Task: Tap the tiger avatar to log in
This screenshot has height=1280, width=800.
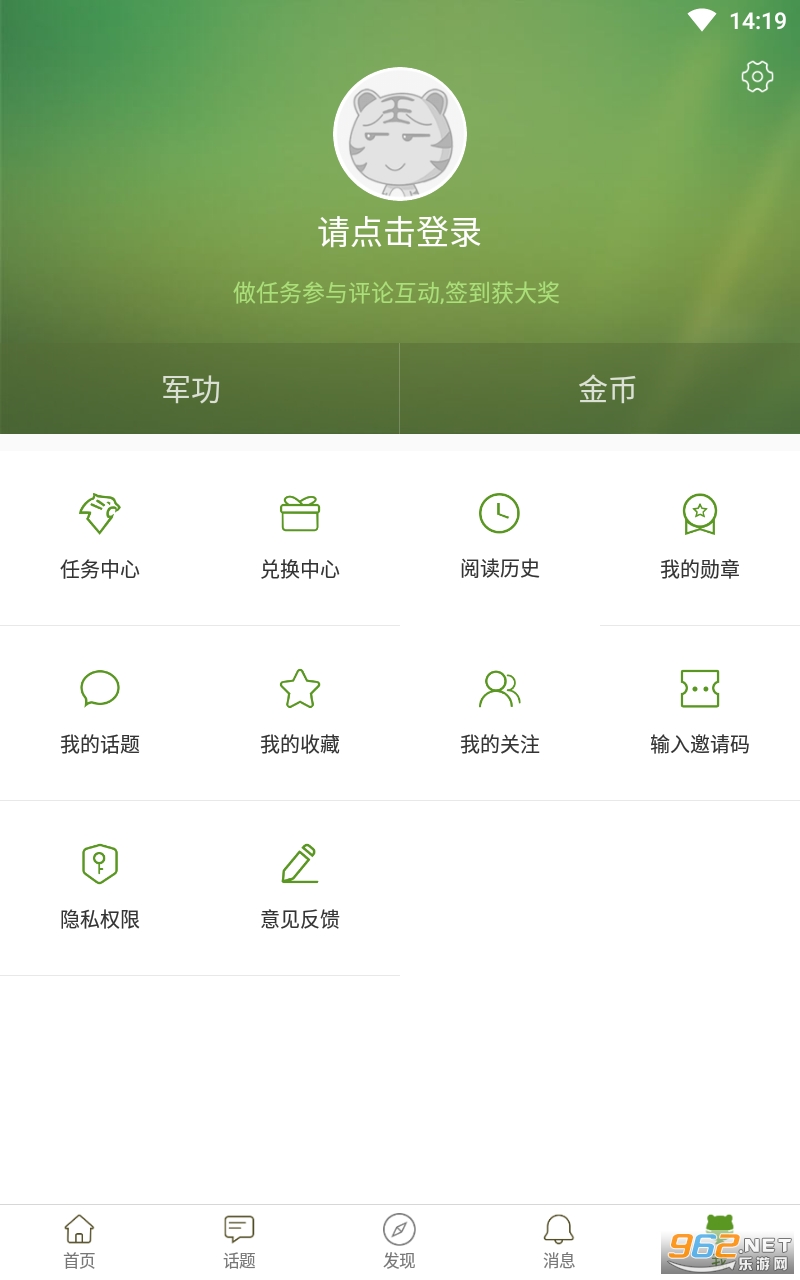Action: coord(400,134)
